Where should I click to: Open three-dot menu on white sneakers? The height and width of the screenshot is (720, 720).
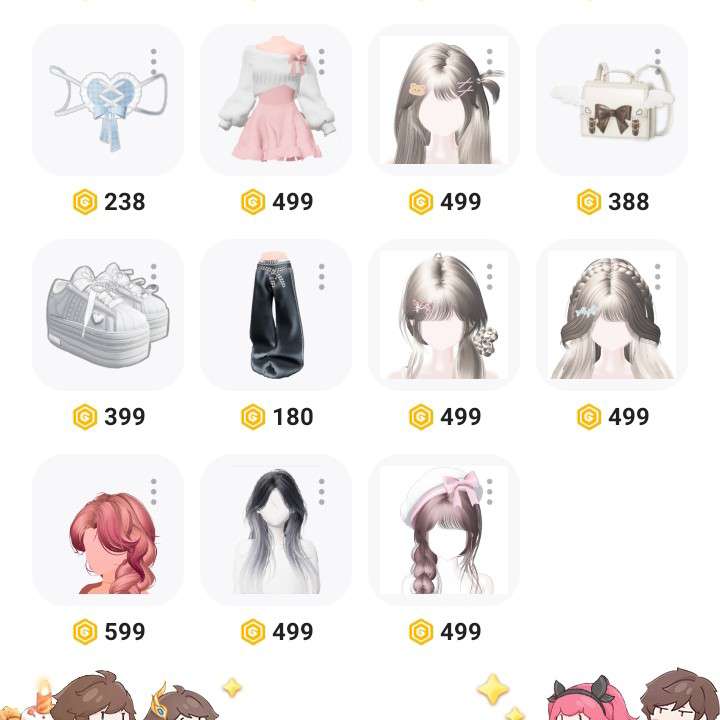point(154,277)
